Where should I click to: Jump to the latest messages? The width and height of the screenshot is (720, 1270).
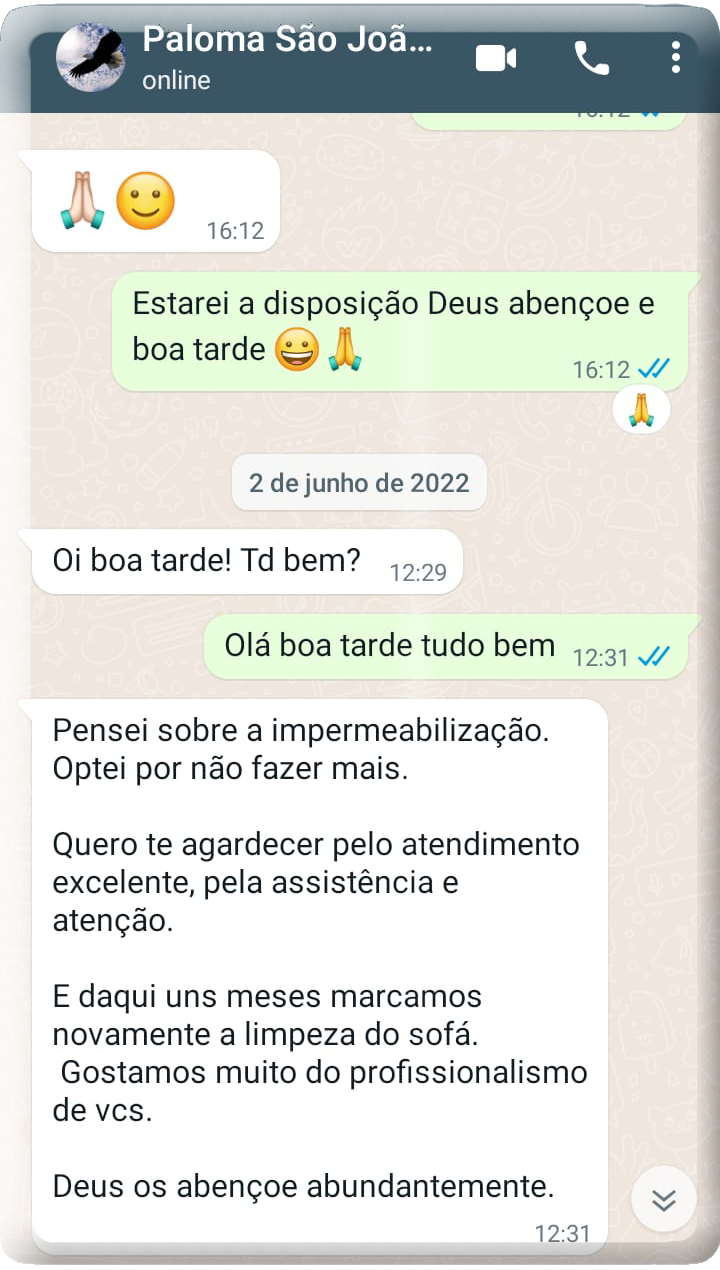(x=664, y=1199)
